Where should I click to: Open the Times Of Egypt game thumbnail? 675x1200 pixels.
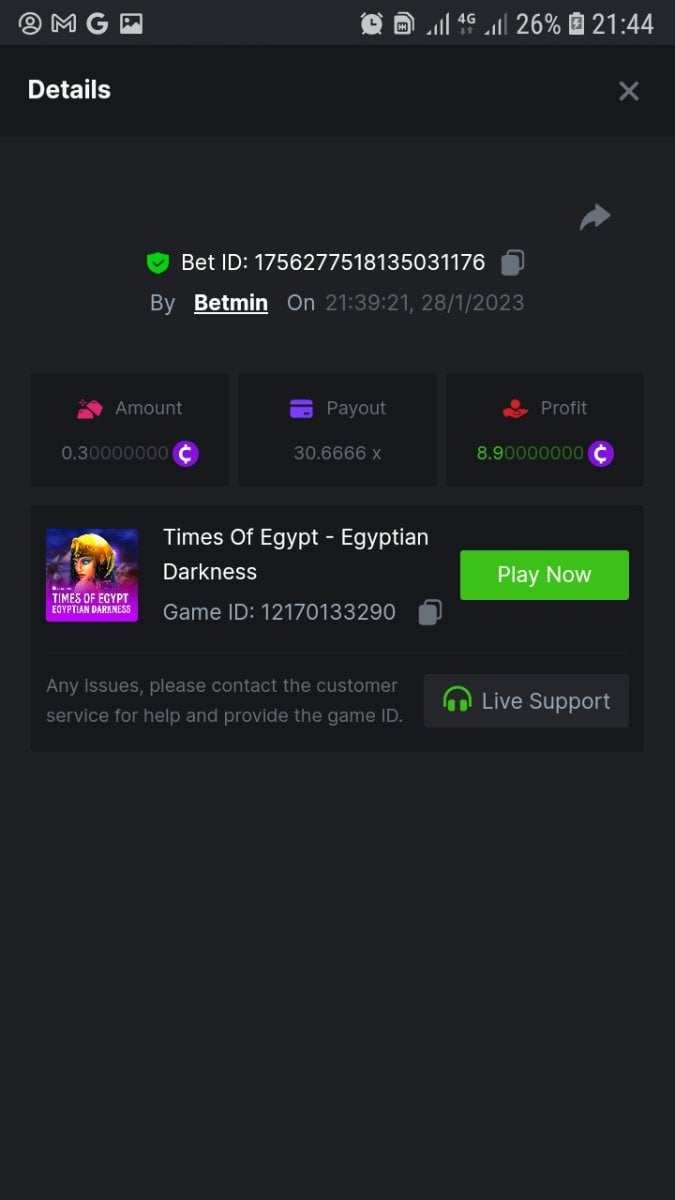click(x=92, y=575)
